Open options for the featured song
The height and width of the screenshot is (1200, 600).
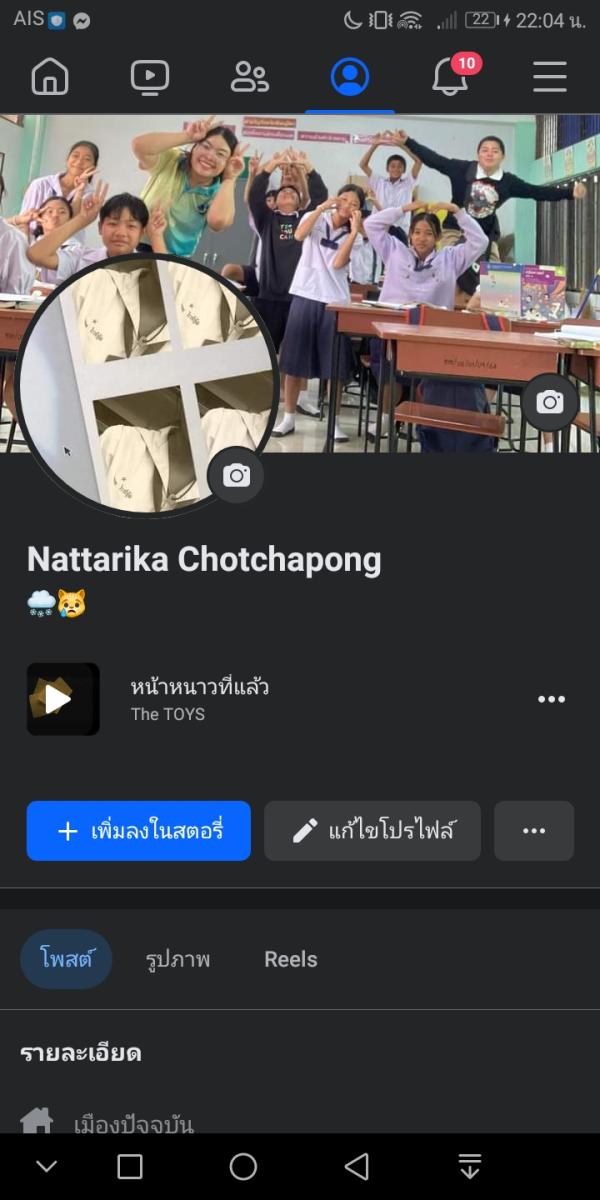551,699
